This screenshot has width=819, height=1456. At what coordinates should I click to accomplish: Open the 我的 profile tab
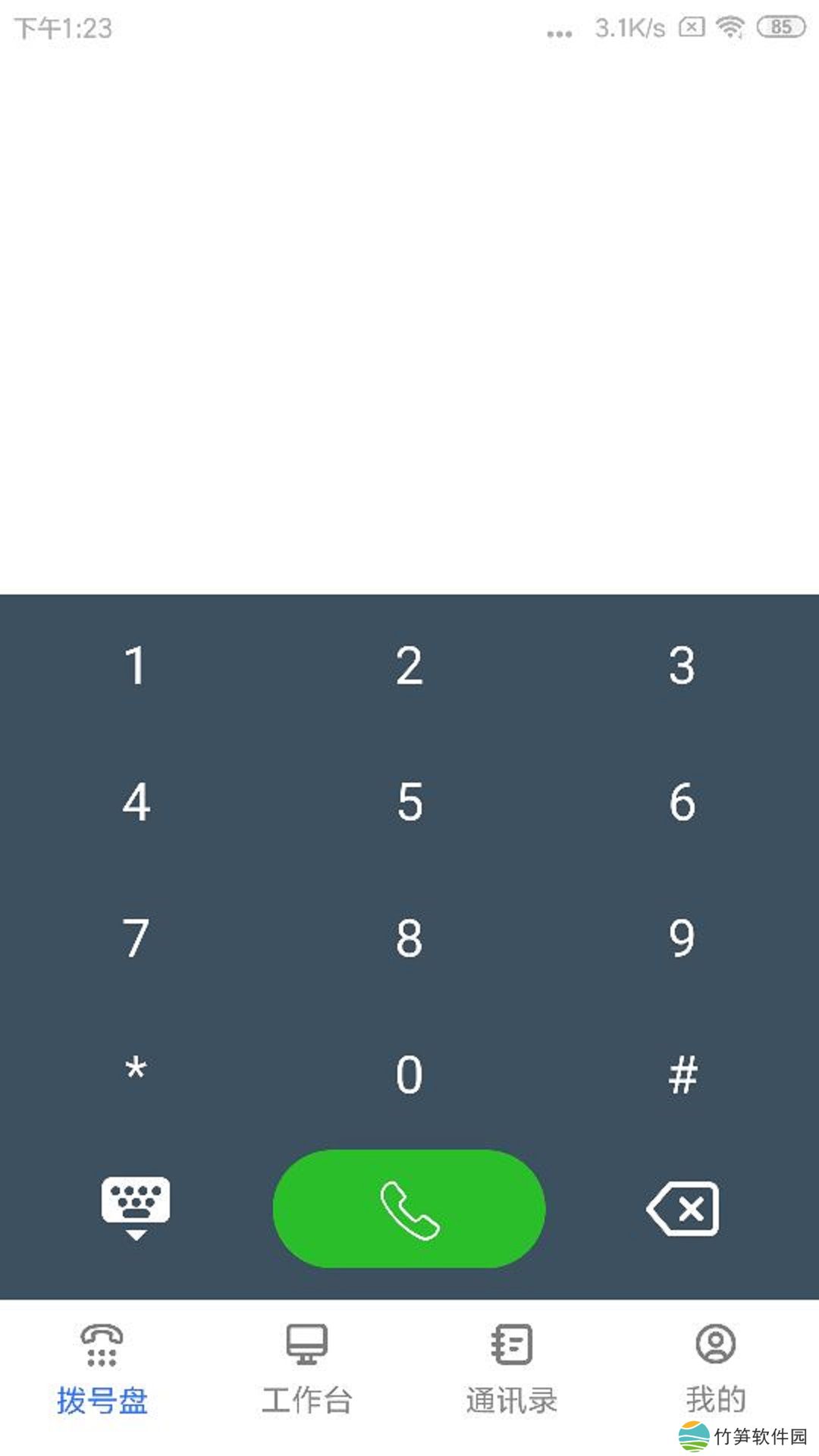click(x=716, y=1369)
